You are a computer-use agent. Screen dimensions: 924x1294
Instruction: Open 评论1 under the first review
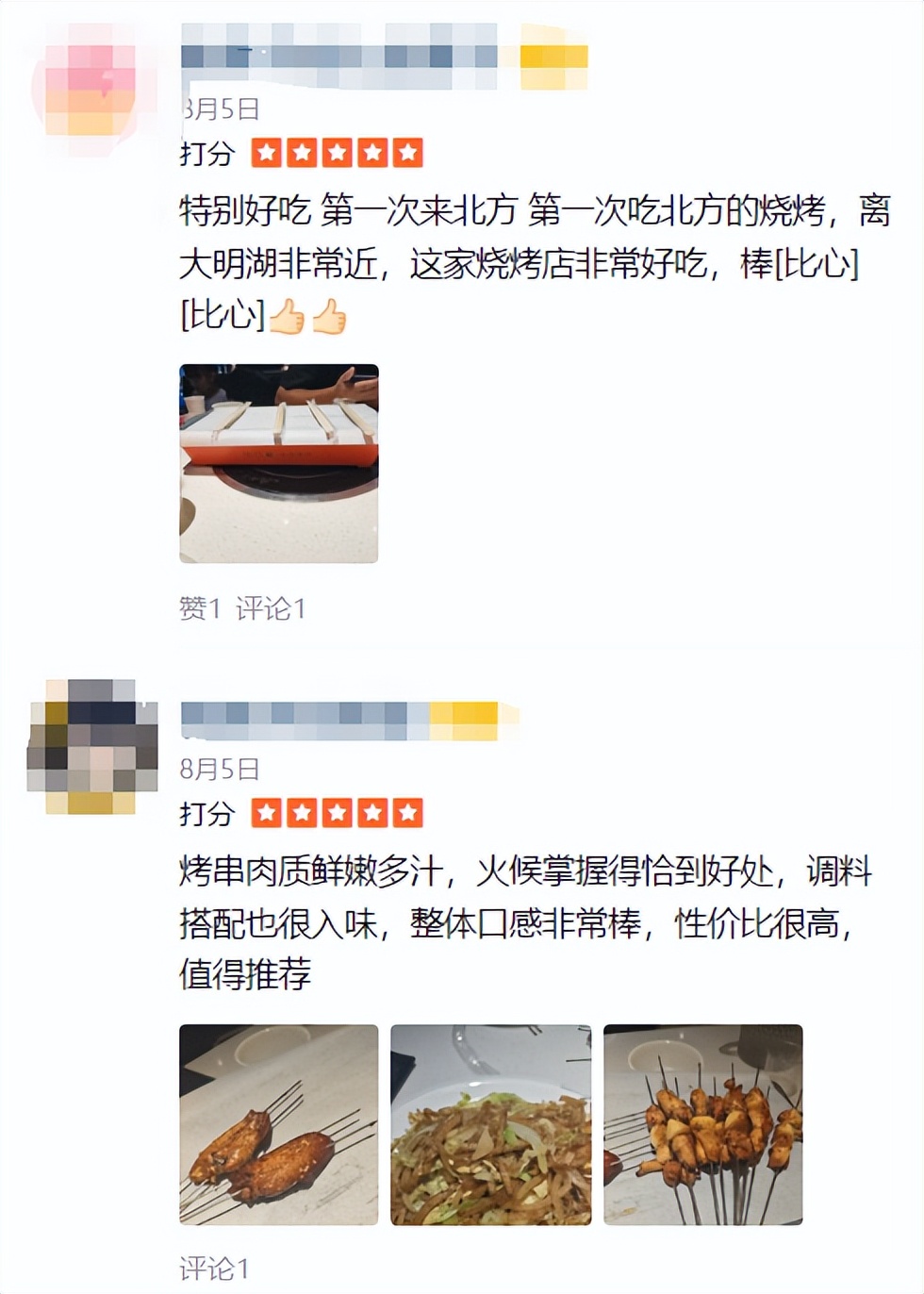click(271, 608)
